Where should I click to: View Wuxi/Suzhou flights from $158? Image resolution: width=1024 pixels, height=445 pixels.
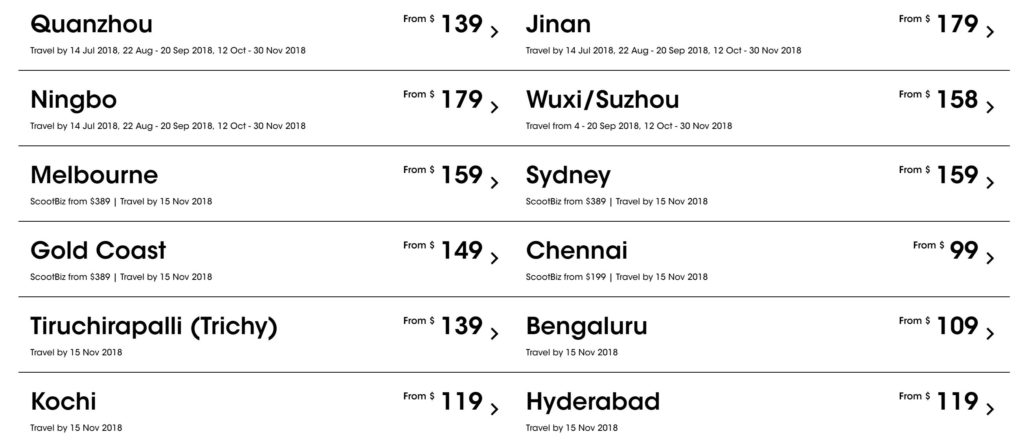tap(760, 109)
